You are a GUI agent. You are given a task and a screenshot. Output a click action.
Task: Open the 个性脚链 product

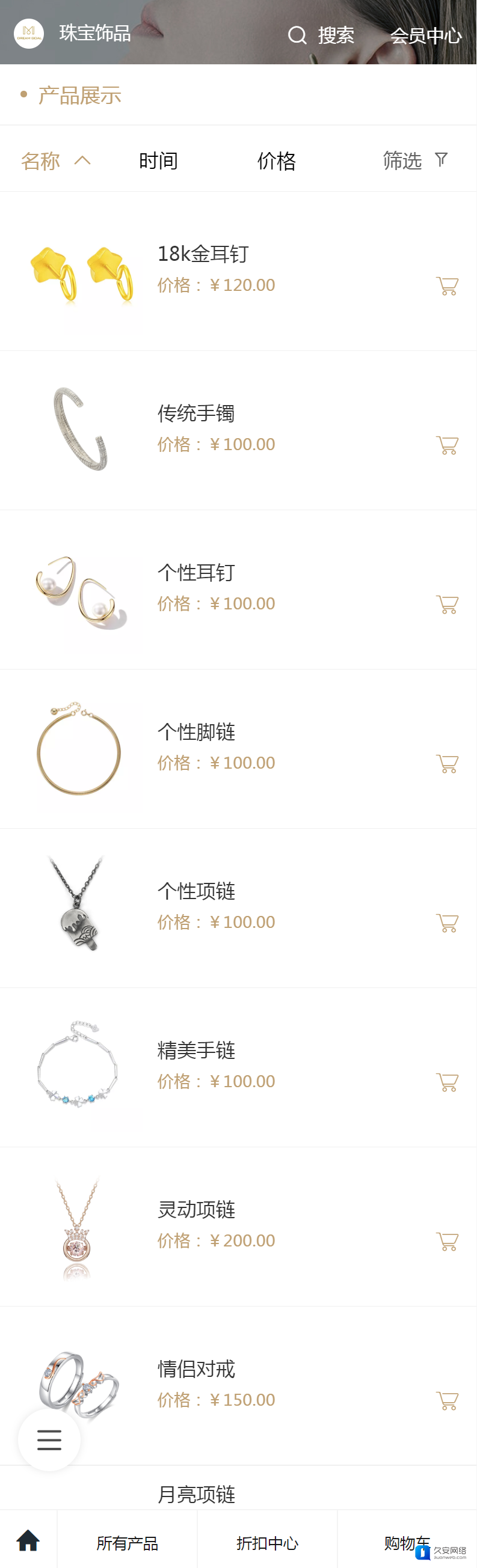195,731
